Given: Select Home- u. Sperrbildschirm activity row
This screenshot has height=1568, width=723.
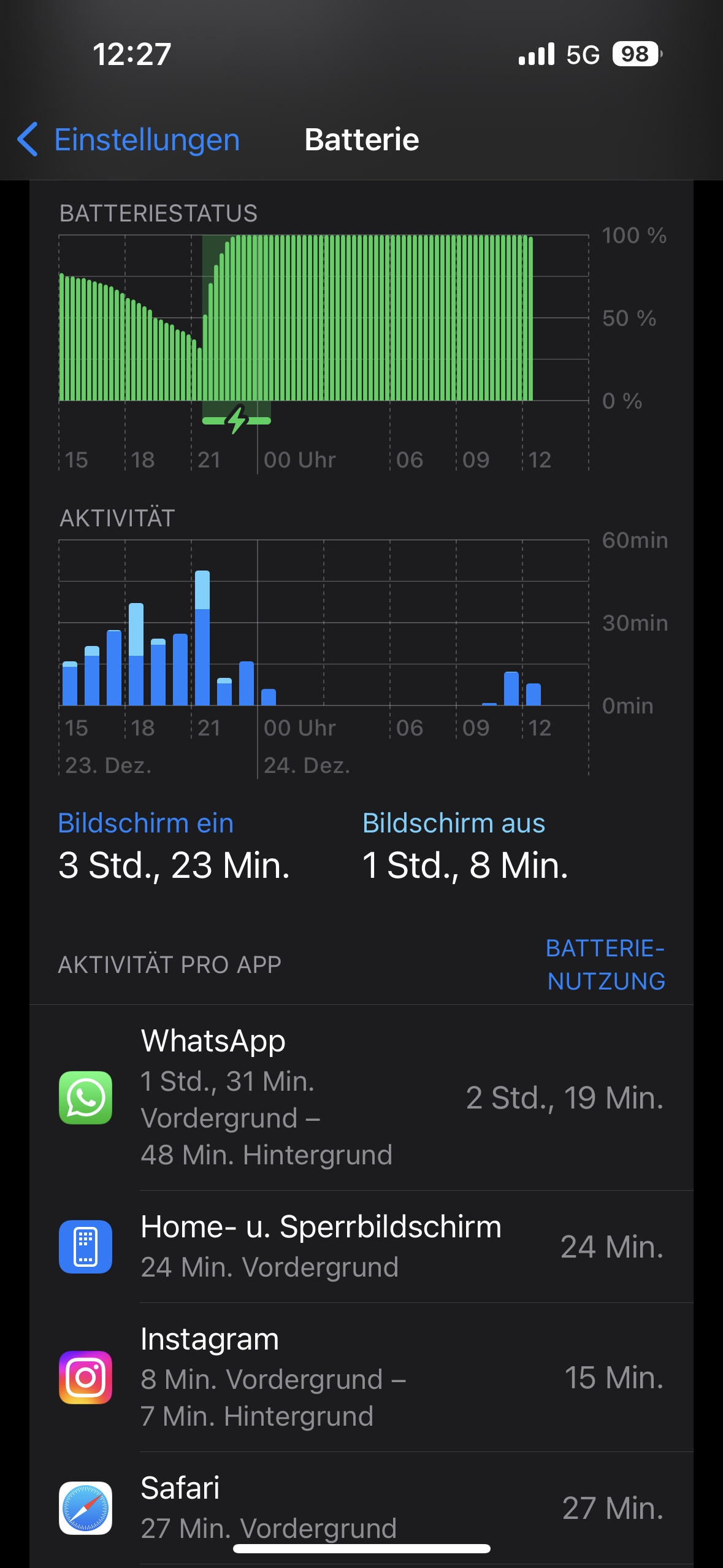Looking at the screenshot, I should 361,1247.
